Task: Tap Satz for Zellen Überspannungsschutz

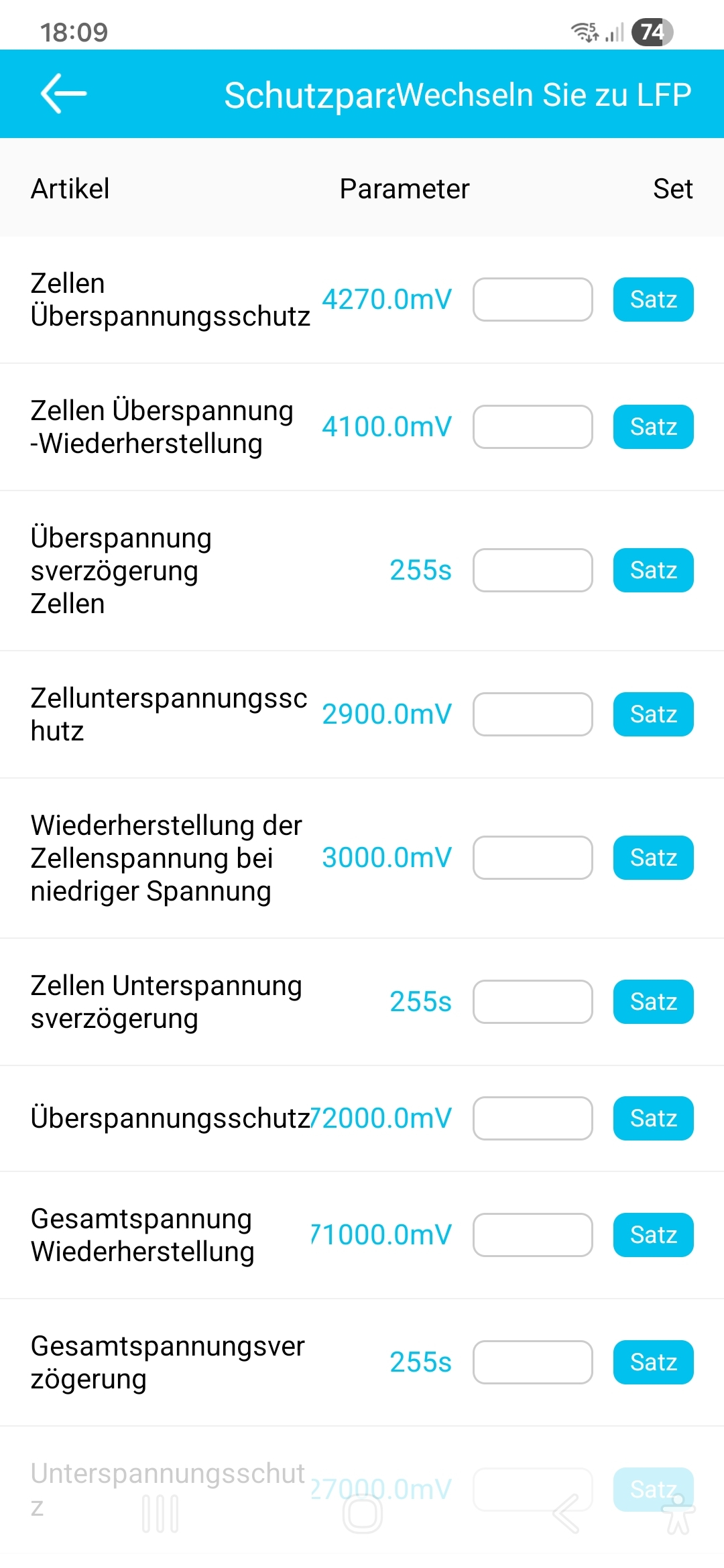Action: [653, 300]
